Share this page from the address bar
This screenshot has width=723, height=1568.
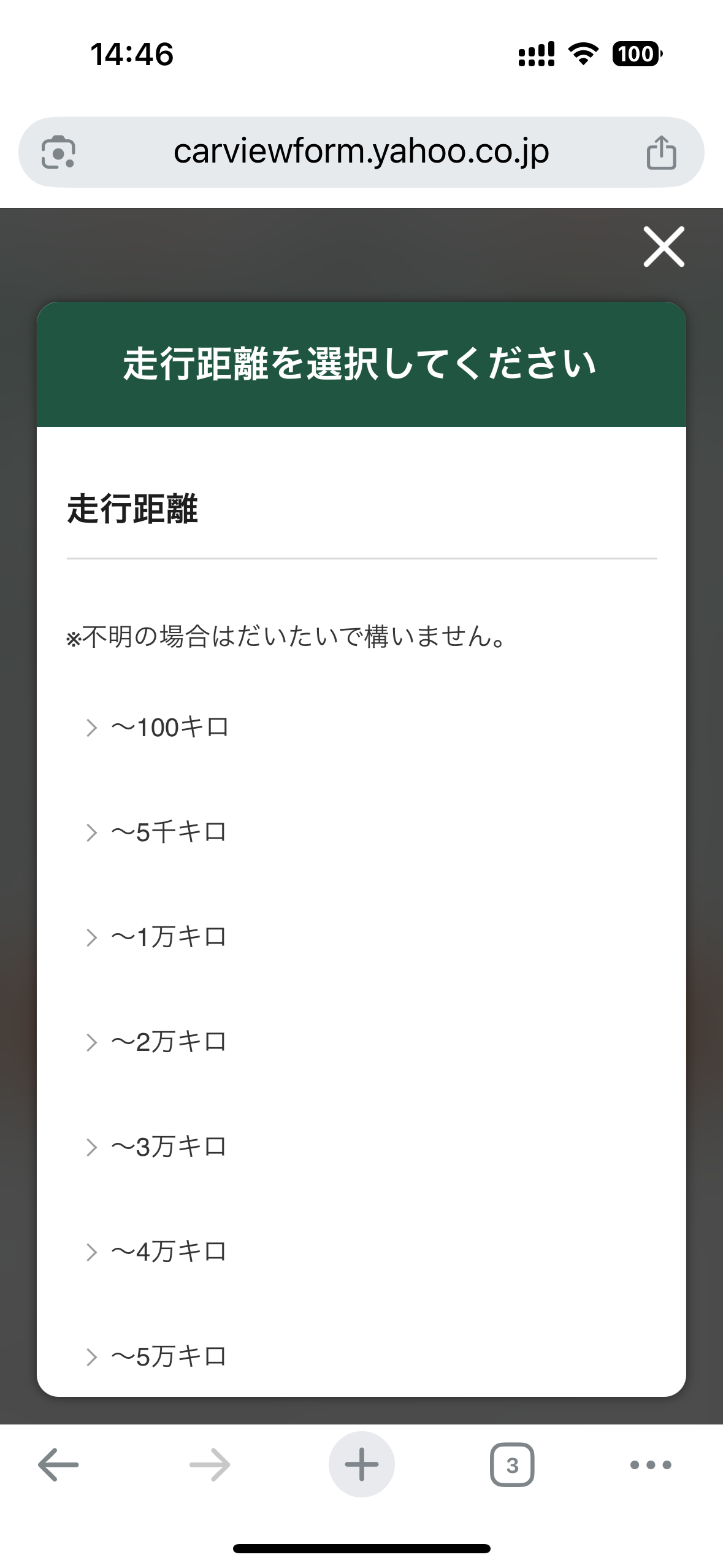coord(661,153)
